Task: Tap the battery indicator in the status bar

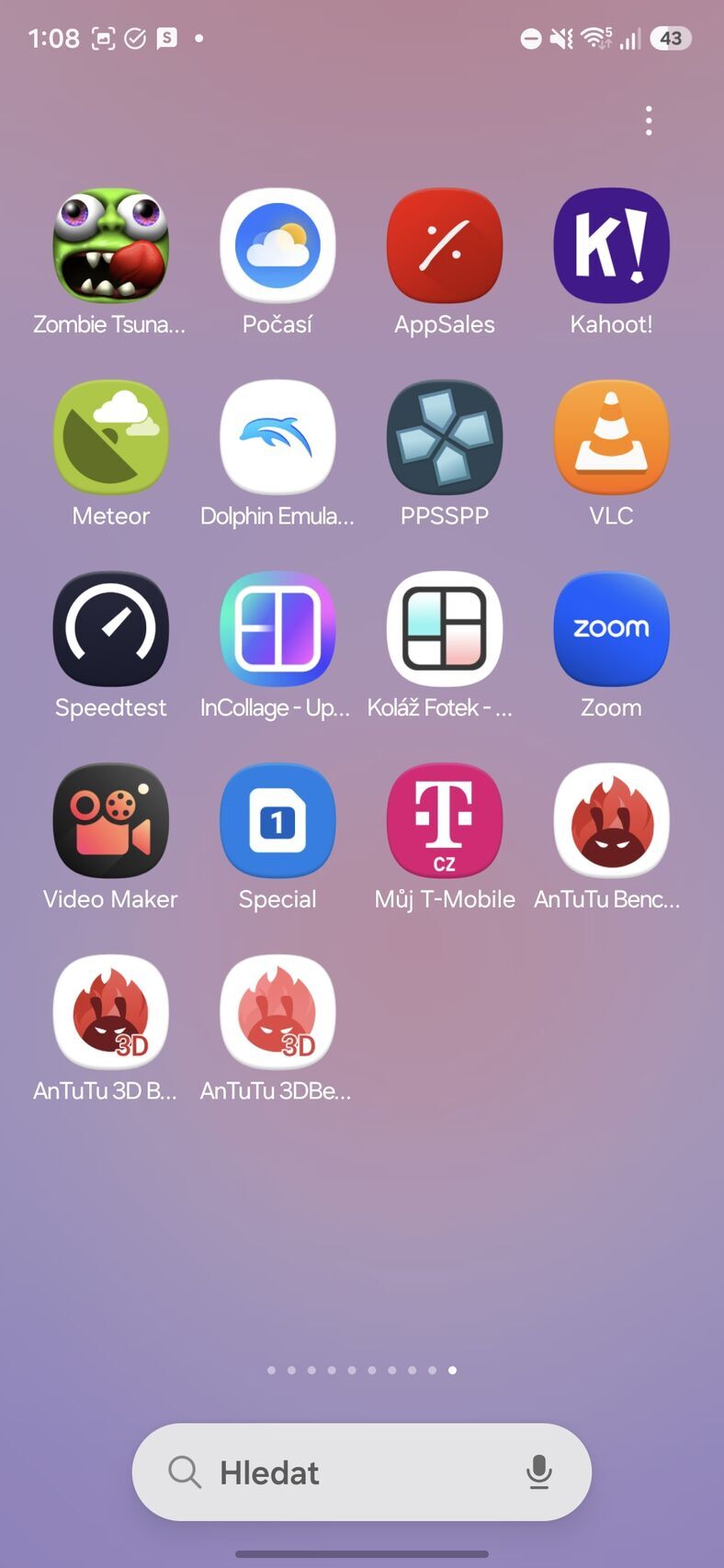Action: [x=671, y=38]
